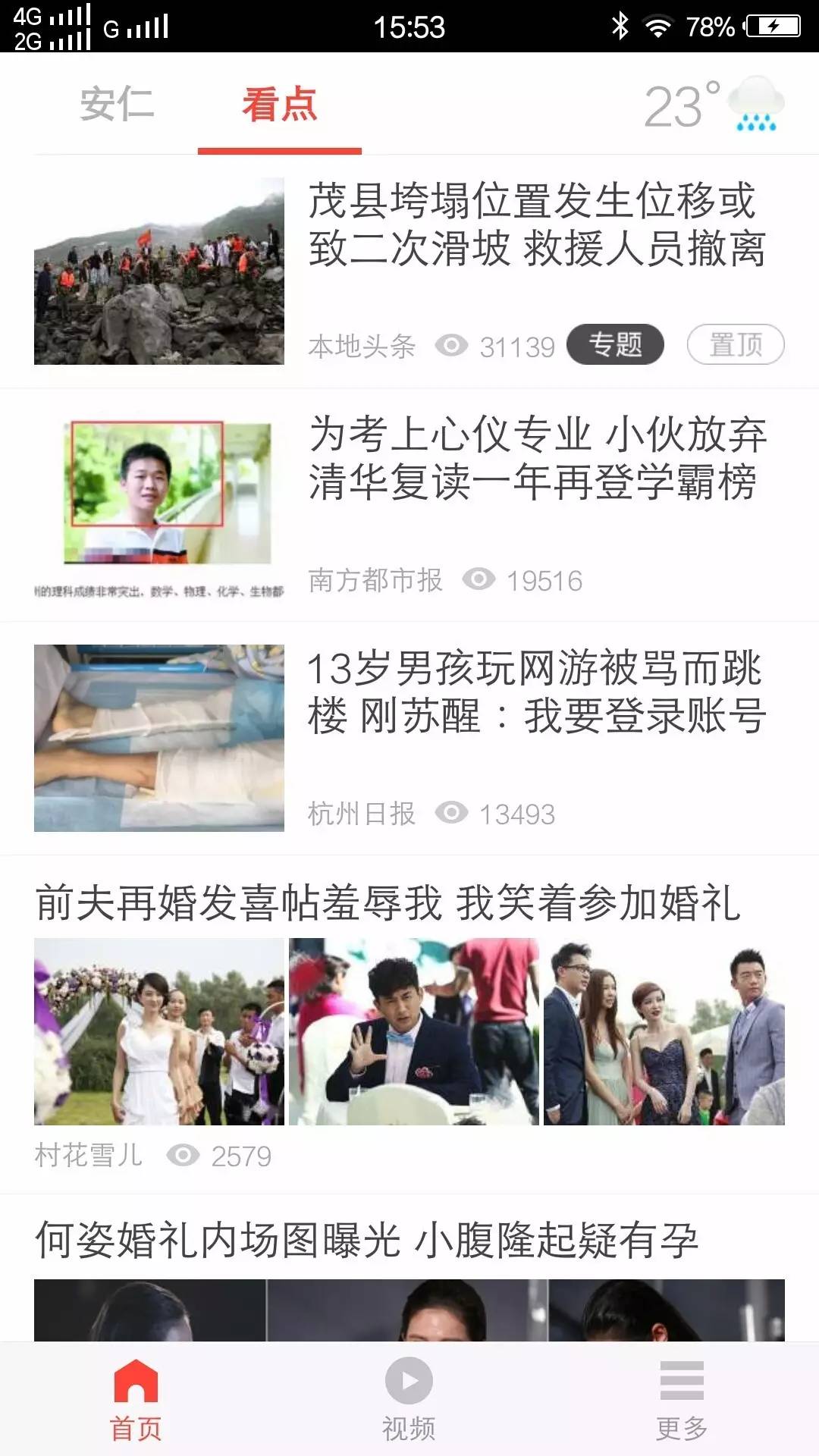Open the 23° weather widget

point(714,105)
